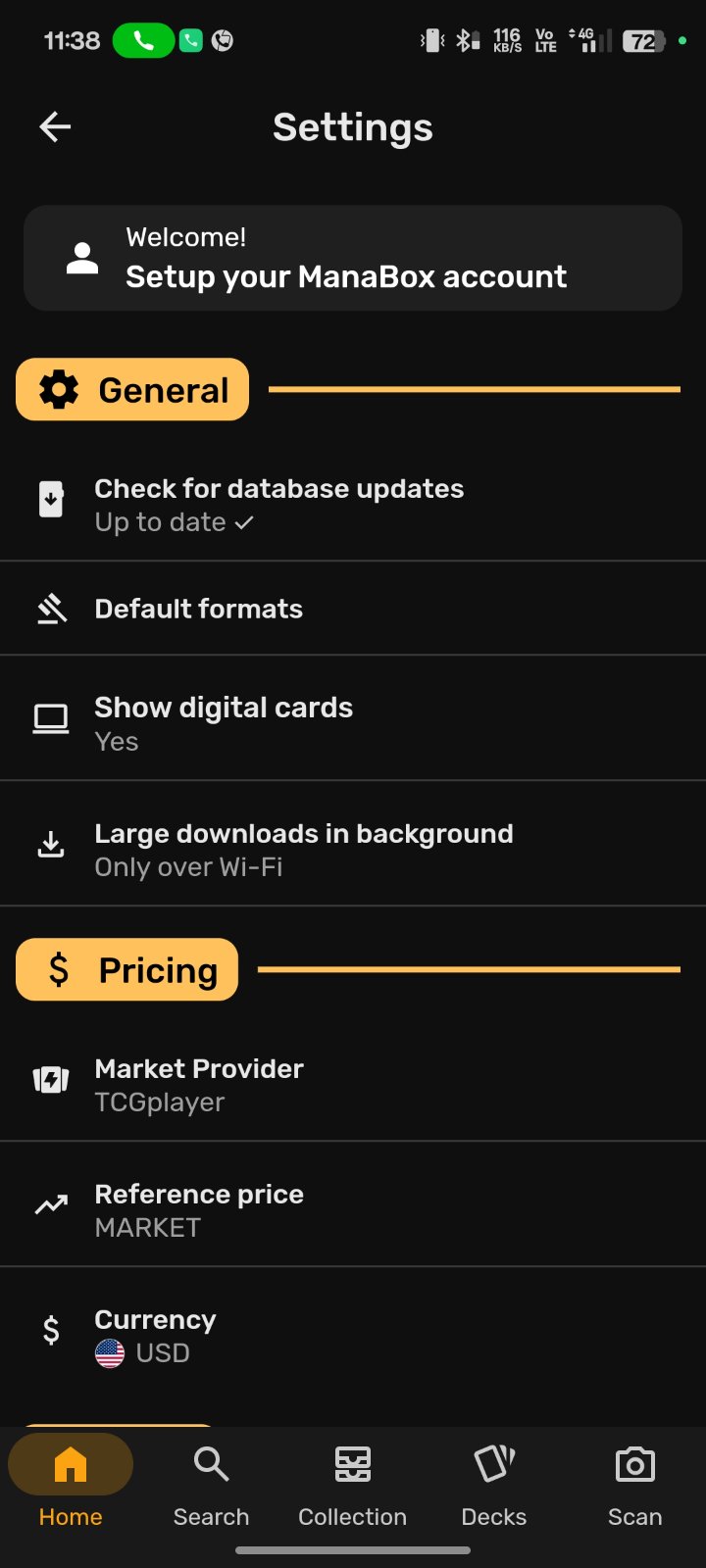The width and height of the screenshot is (706, 1568).
Task: Switch to the Decks tab
Action: (494, 1484)
